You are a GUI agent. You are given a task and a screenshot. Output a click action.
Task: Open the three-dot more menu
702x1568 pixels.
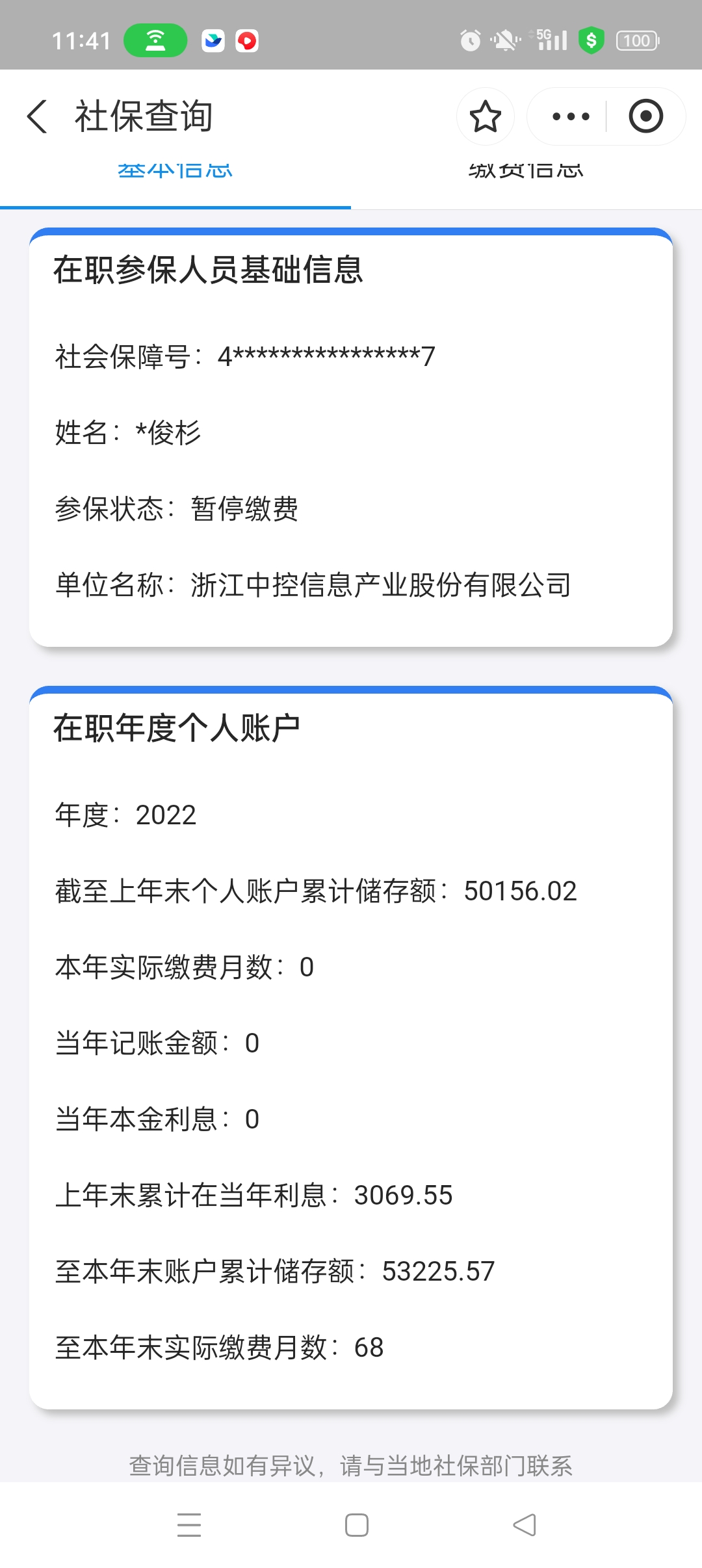pos(570,117)
